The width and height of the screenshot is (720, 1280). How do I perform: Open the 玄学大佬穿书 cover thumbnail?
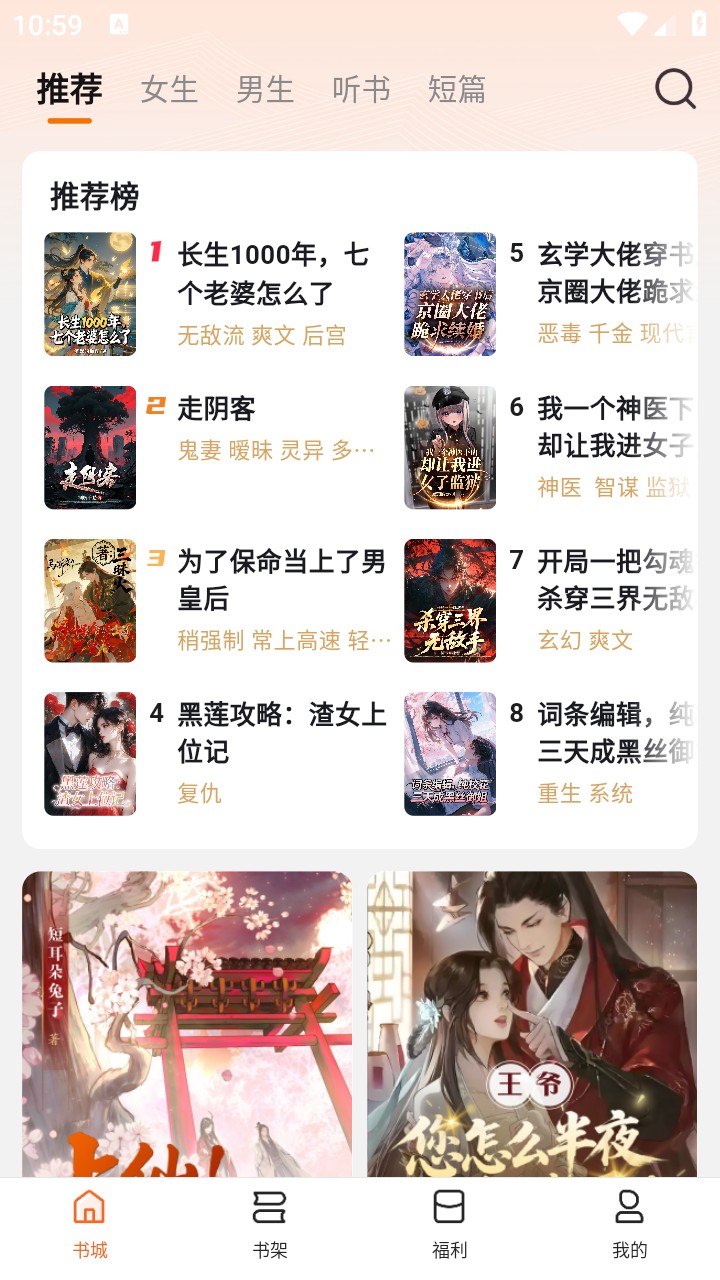450,294
